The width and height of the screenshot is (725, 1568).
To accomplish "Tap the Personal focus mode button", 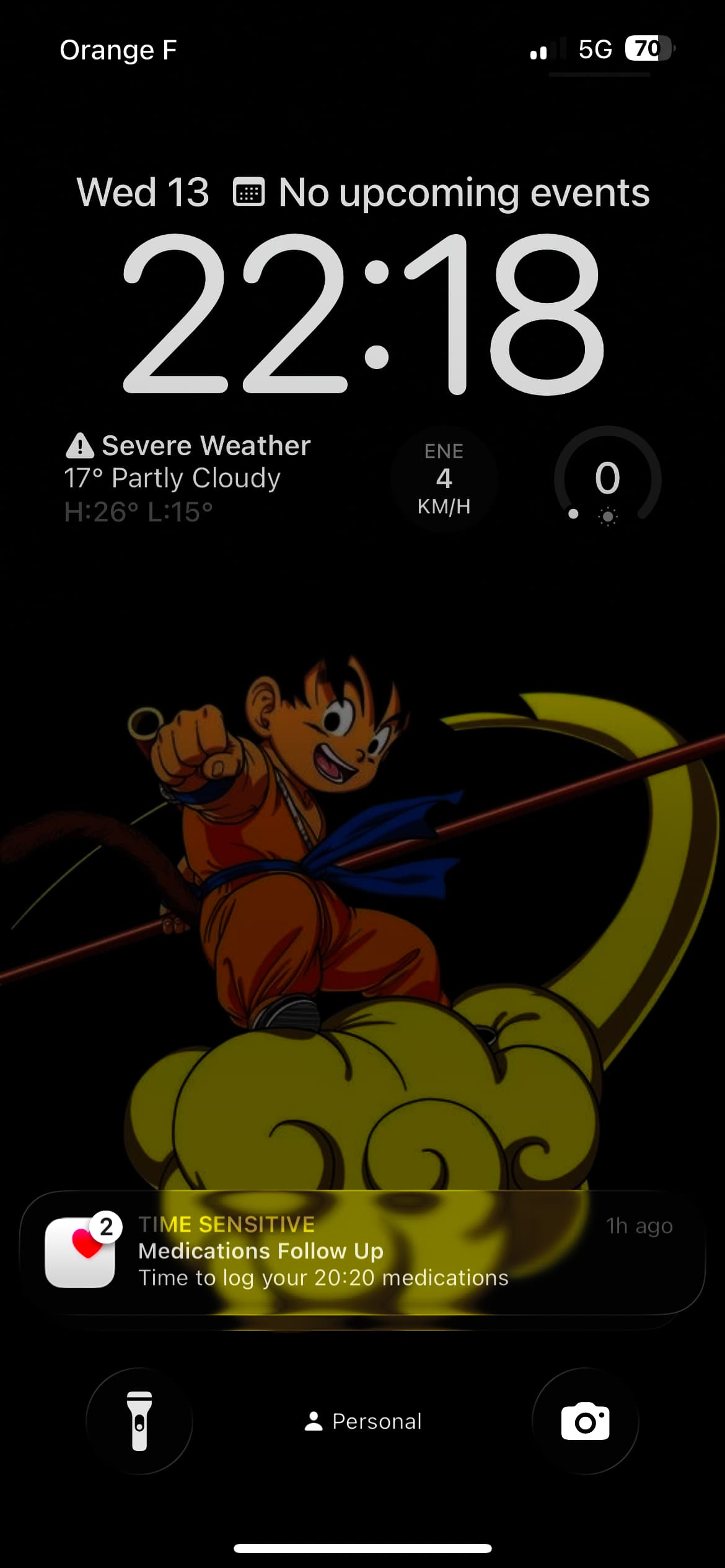I will pyautogui.click(x=363, y=1421).
